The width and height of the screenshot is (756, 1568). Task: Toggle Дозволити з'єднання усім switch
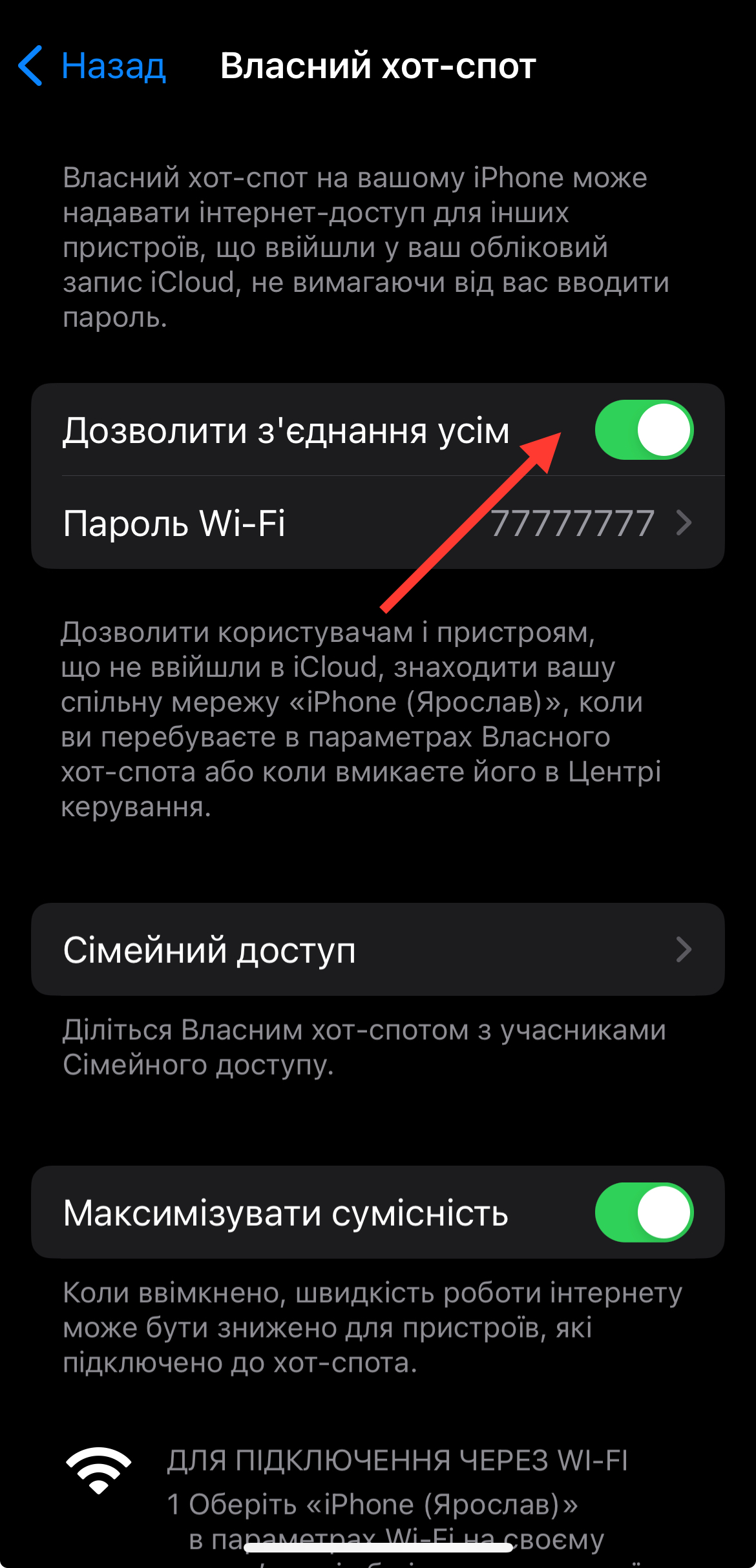(644, 430)
